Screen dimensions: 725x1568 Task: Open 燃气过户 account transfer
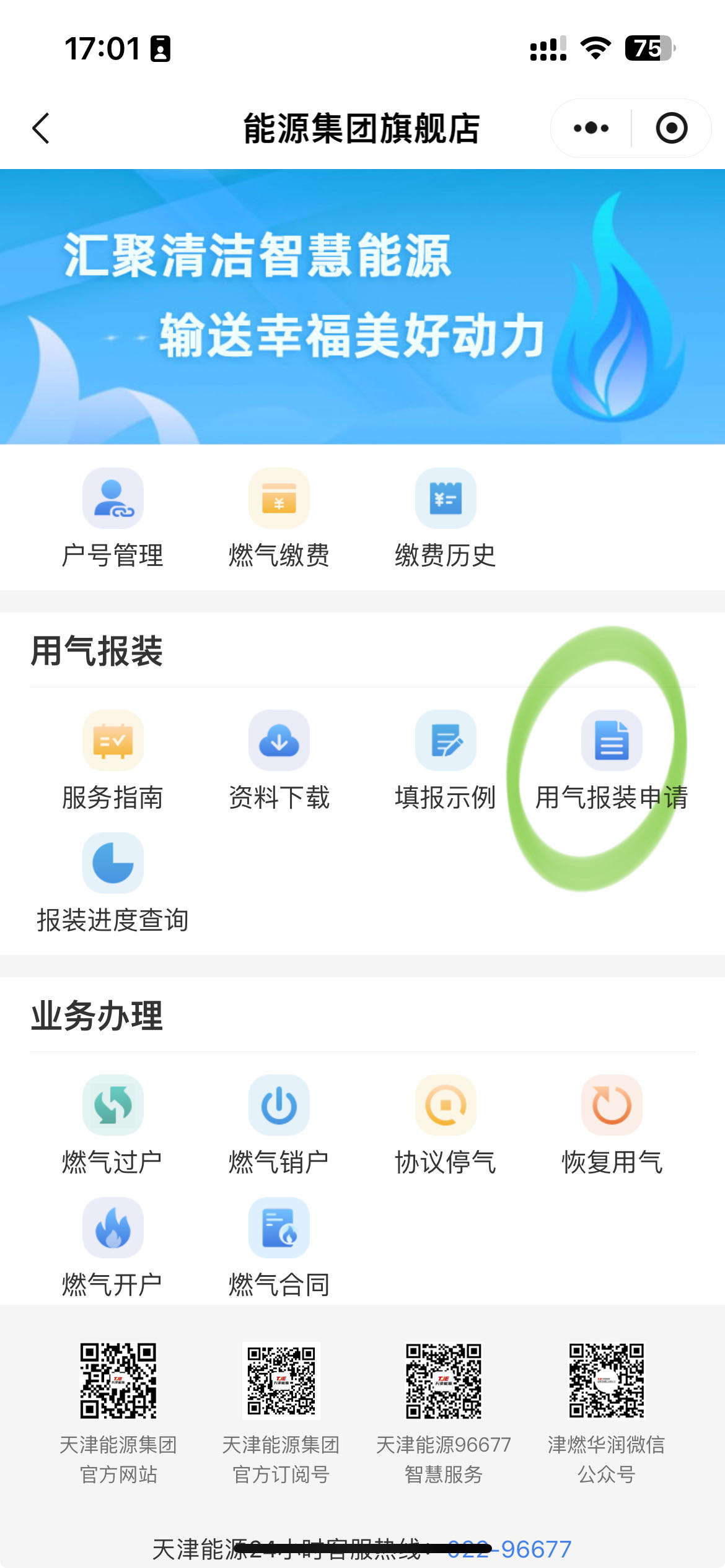(113, 1123)
